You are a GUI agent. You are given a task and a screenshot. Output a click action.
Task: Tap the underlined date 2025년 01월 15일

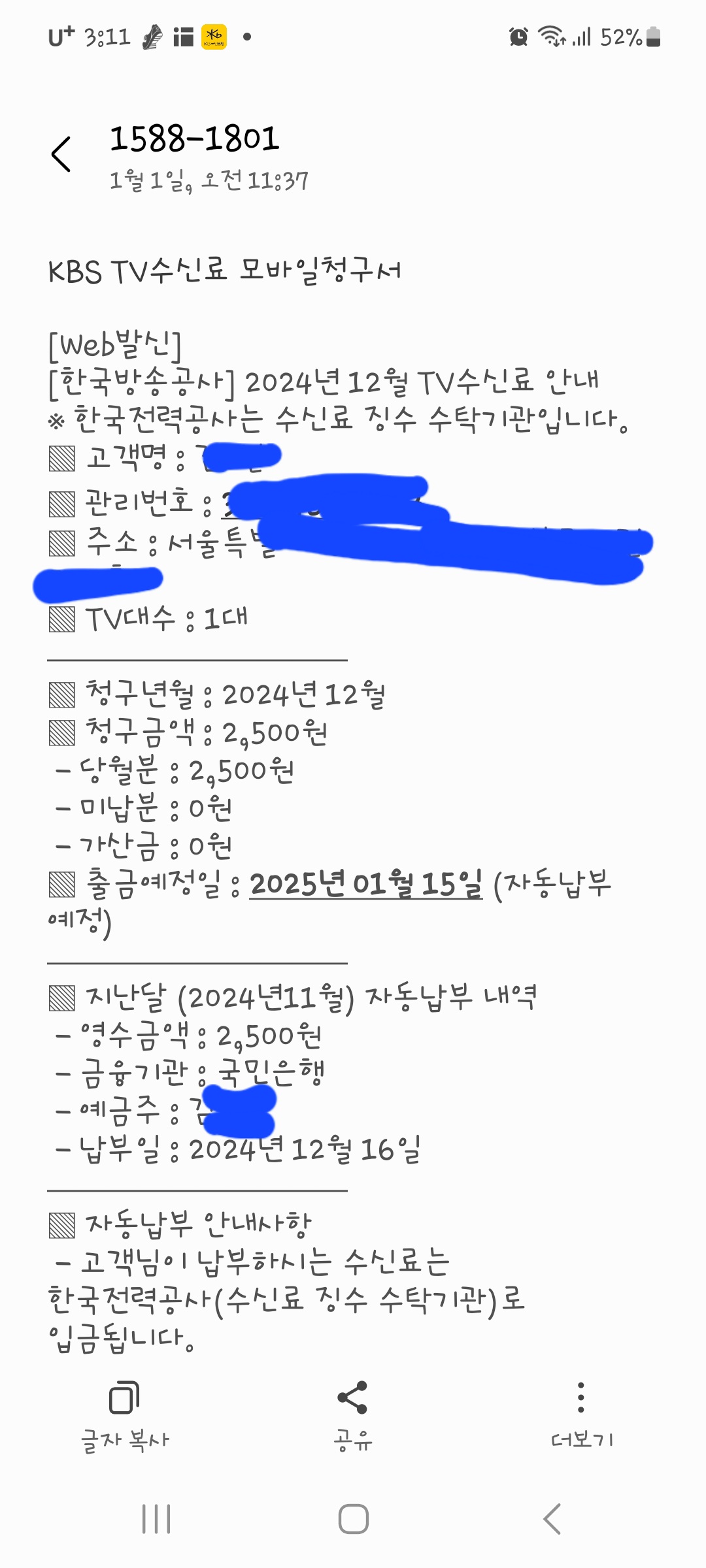click(365, 885)
